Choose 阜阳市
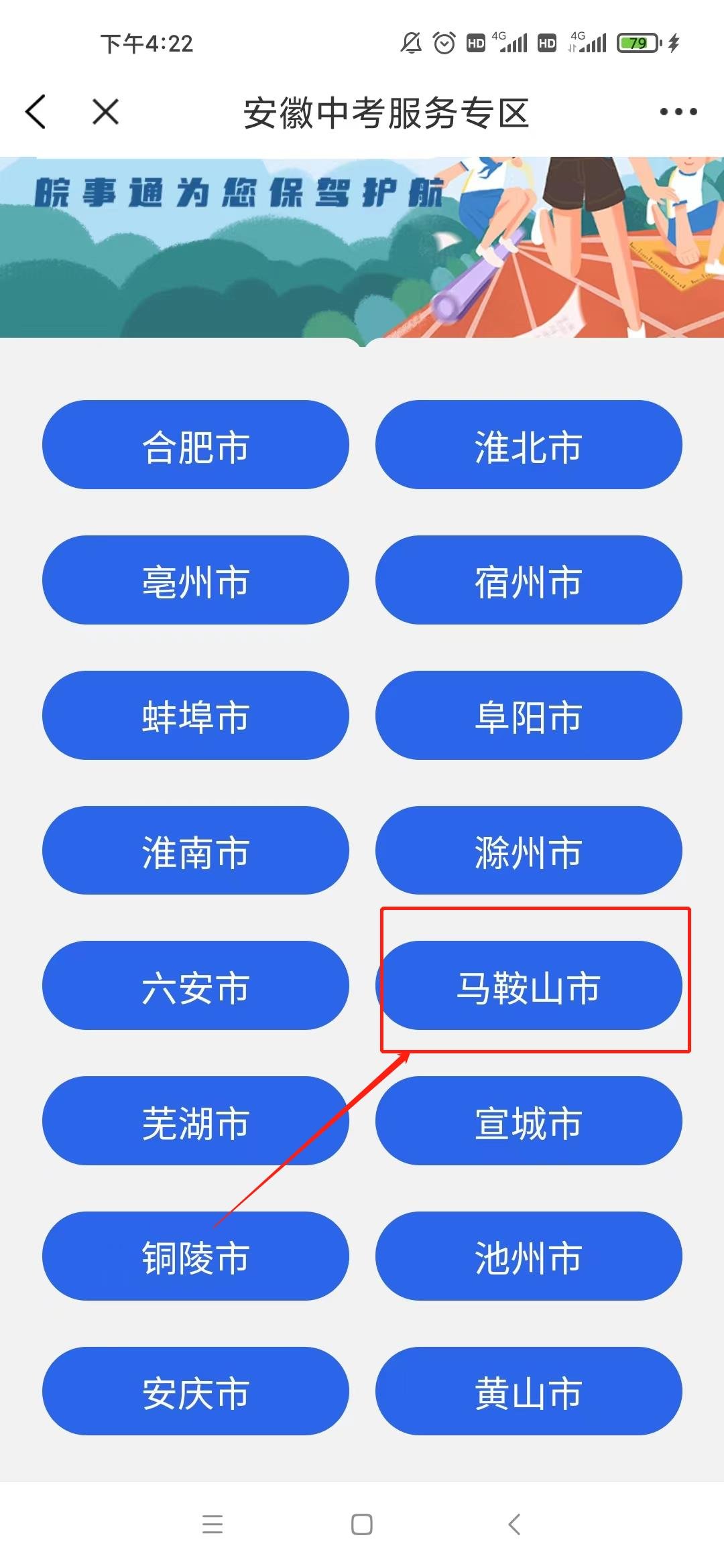724x1568 pixels. tap(528, 715)
